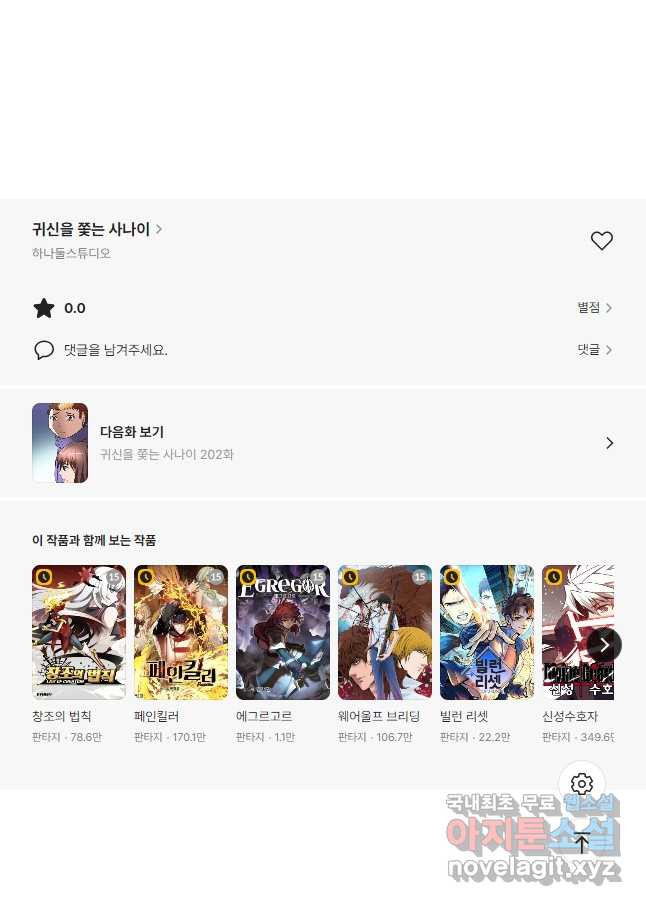Open the 웨어울프 브리딩 webtoon
This screenshot has width=646, height=906.
tap(385, 632)
